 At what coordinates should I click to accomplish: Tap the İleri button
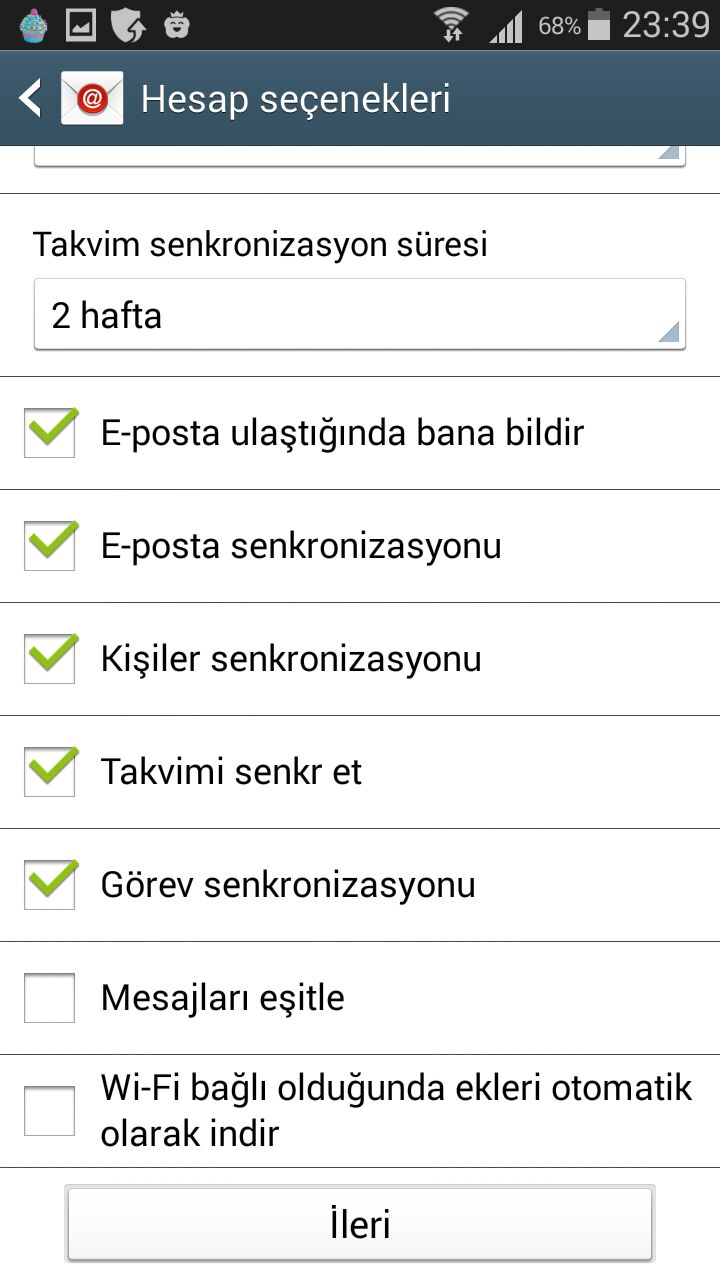[360, 1224]
